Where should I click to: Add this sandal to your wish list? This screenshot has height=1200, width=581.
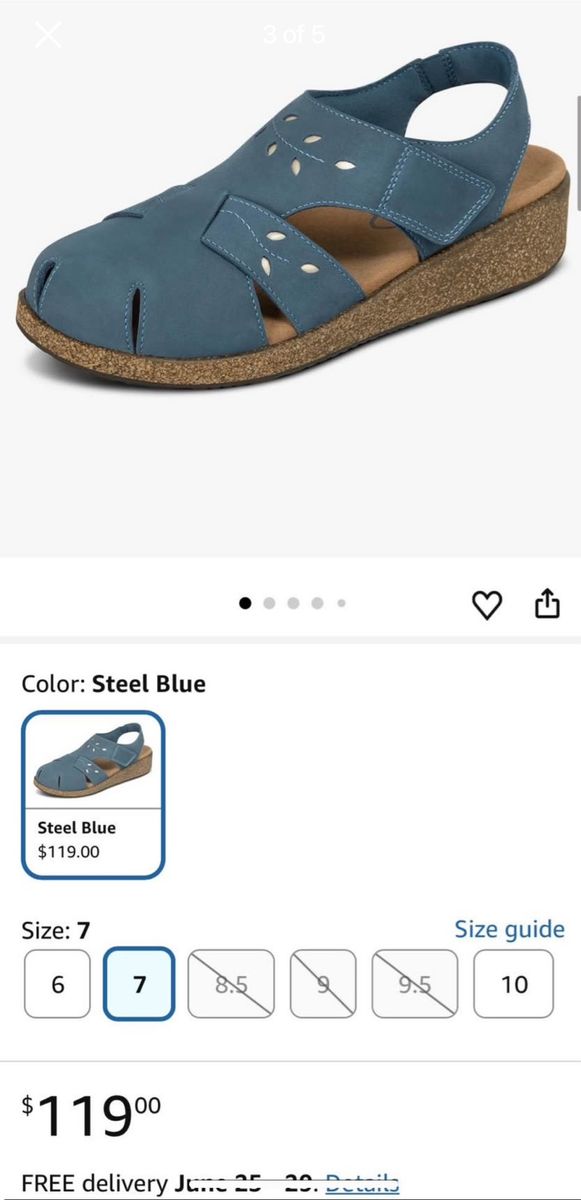[486, 604]
